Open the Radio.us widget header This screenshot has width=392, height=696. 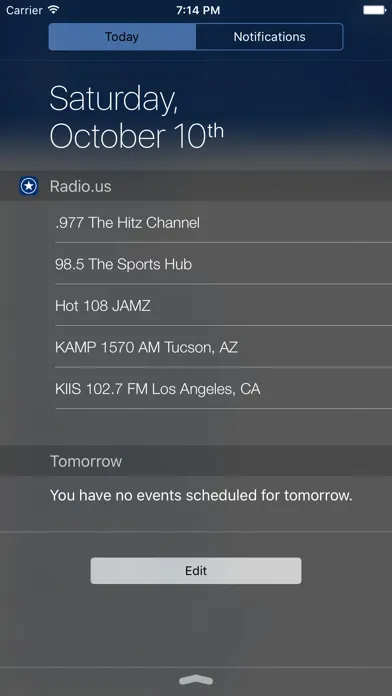click(x=196, y=186)
